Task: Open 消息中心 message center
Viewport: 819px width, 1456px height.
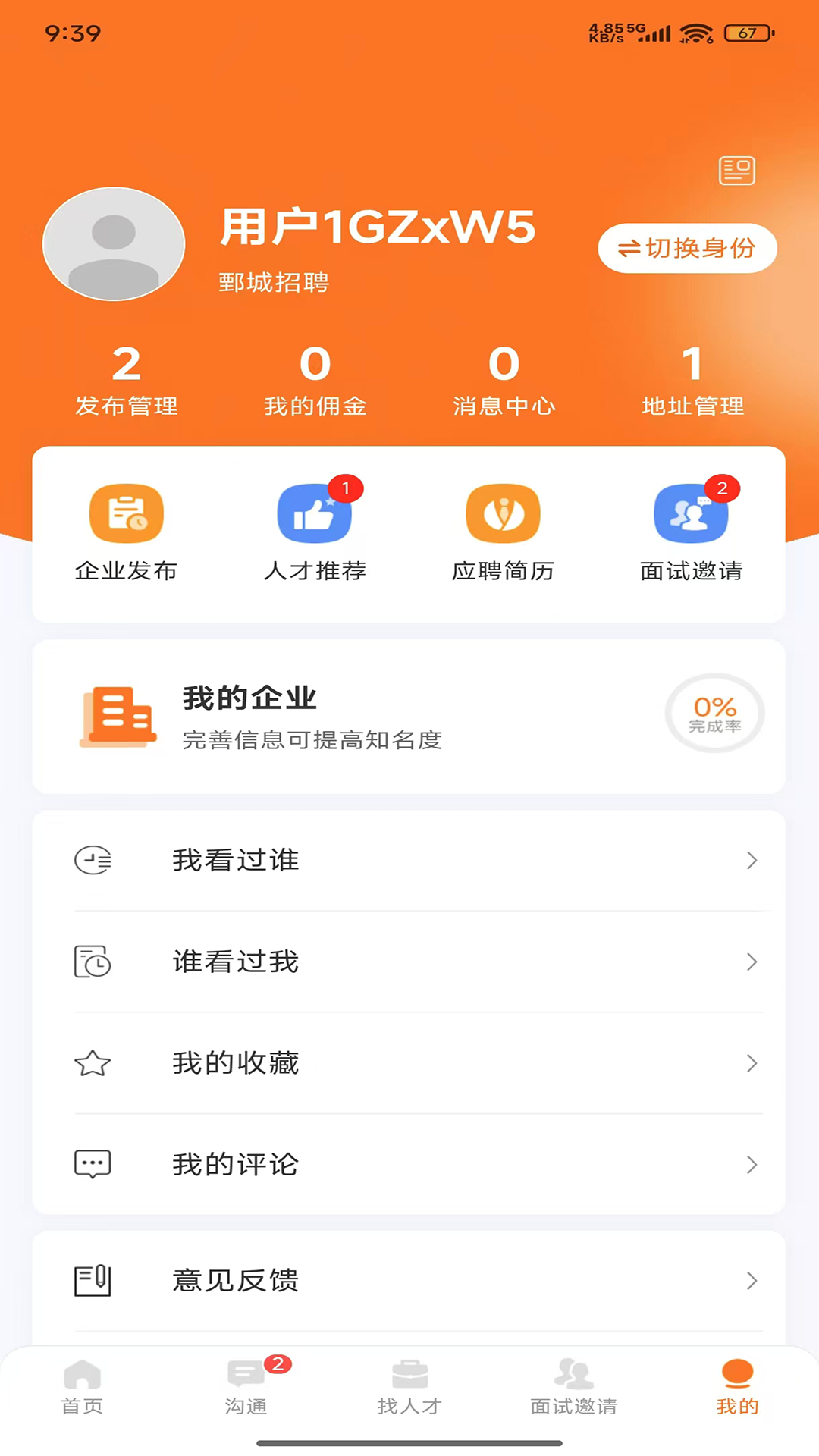Action: pyautogui.click(x=504, y=379)
